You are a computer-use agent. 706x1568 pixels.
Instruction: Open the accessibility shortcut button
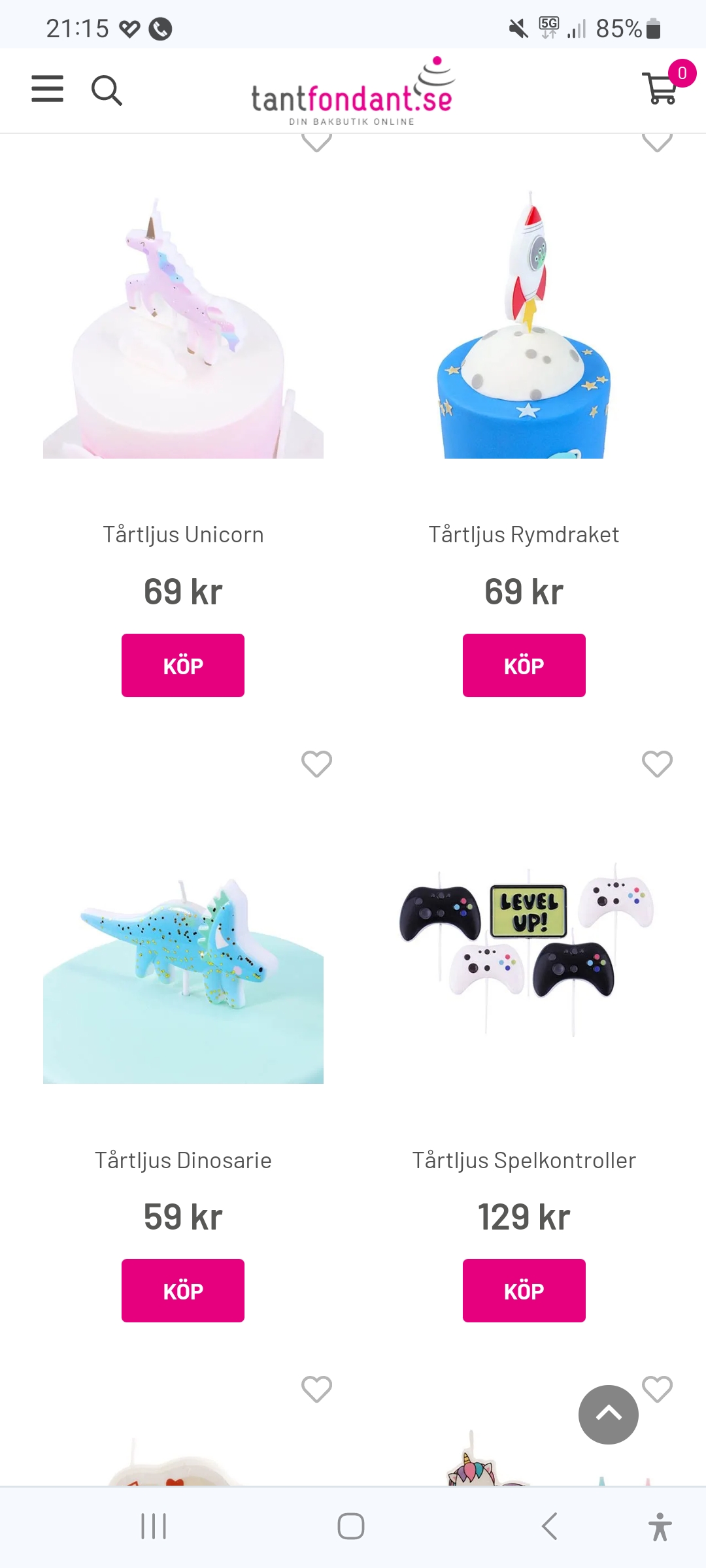coord(660,1526)
